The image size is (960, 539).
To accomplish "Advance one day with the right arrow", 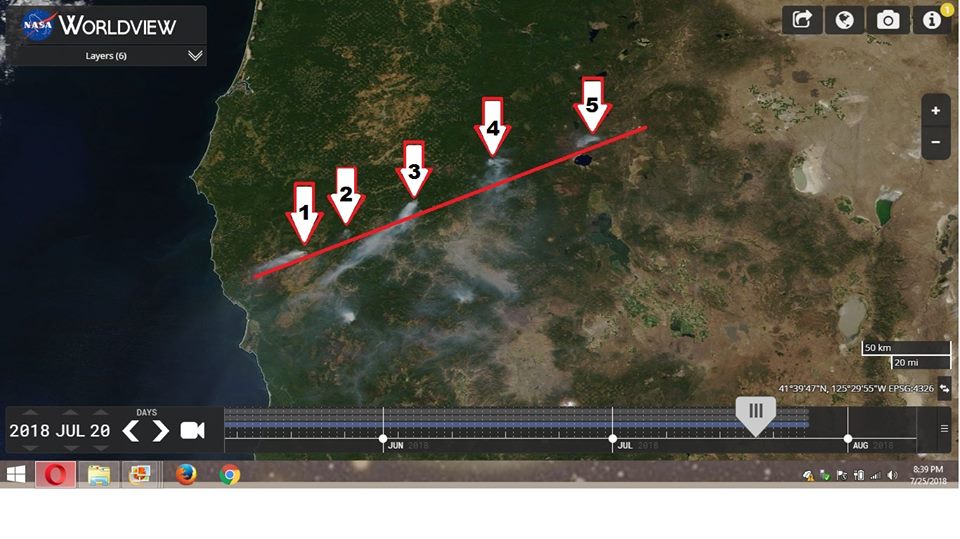I will click(x=160, y=431).
